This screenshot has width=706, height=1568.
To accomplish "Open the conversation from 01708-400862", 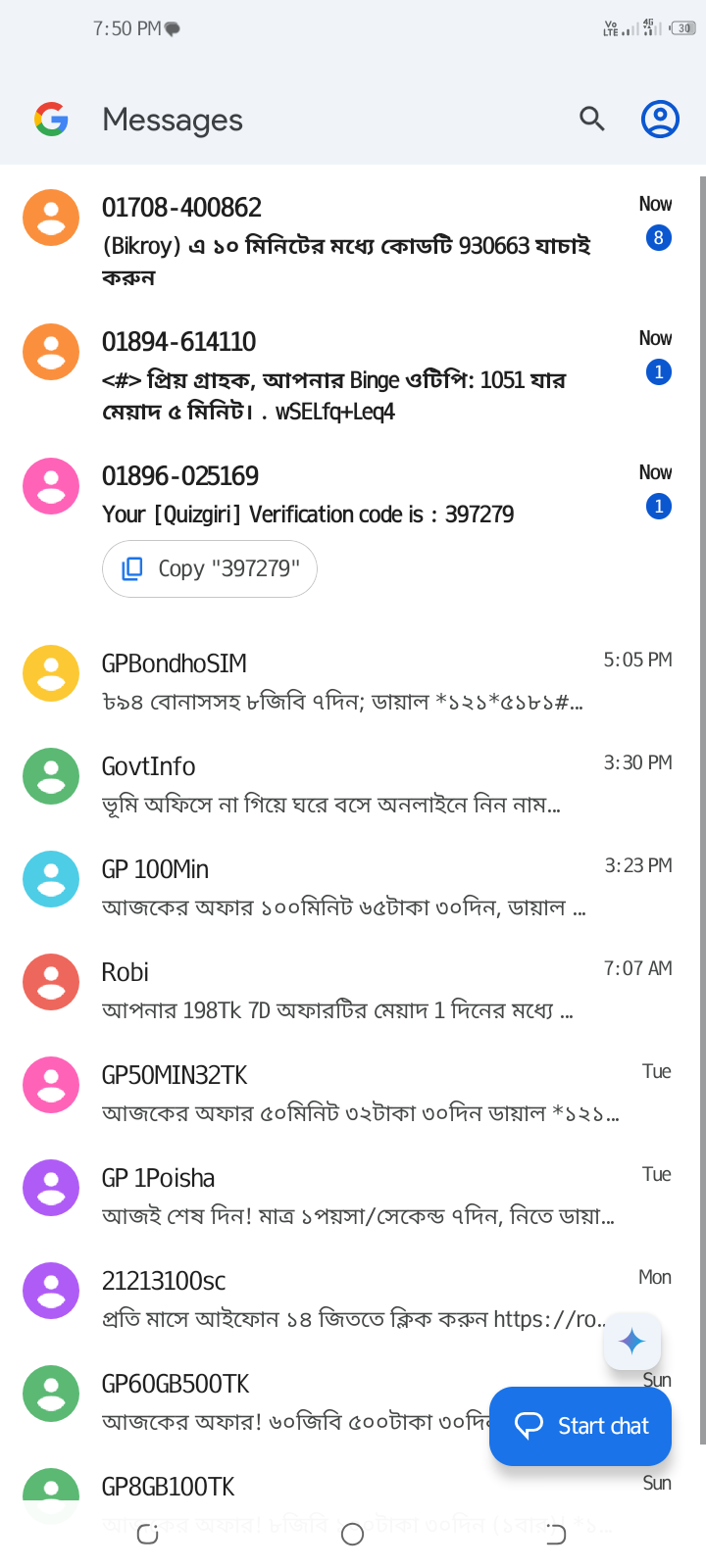I will [353, 241].
